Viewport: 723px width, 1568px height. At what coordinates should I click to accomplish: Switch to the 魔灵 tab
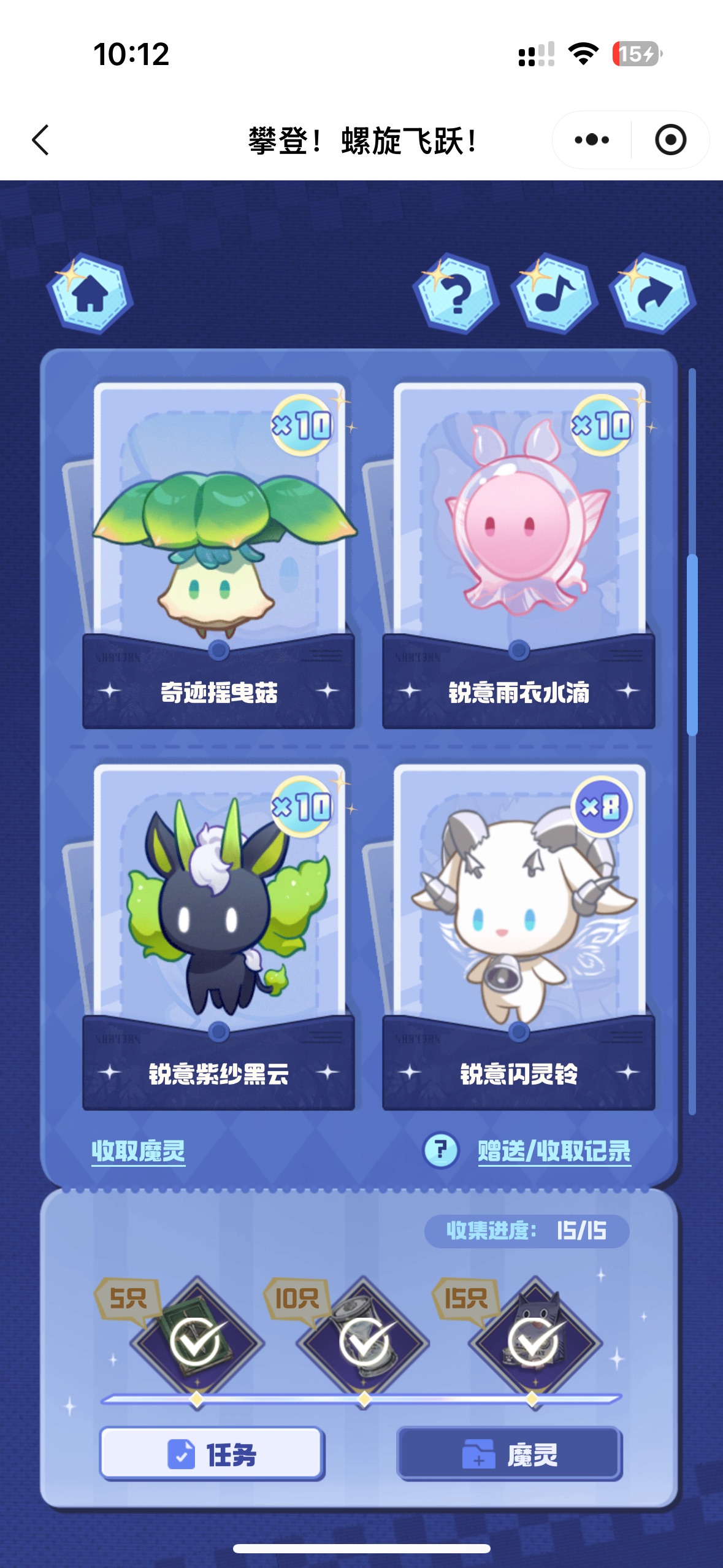510,1454
